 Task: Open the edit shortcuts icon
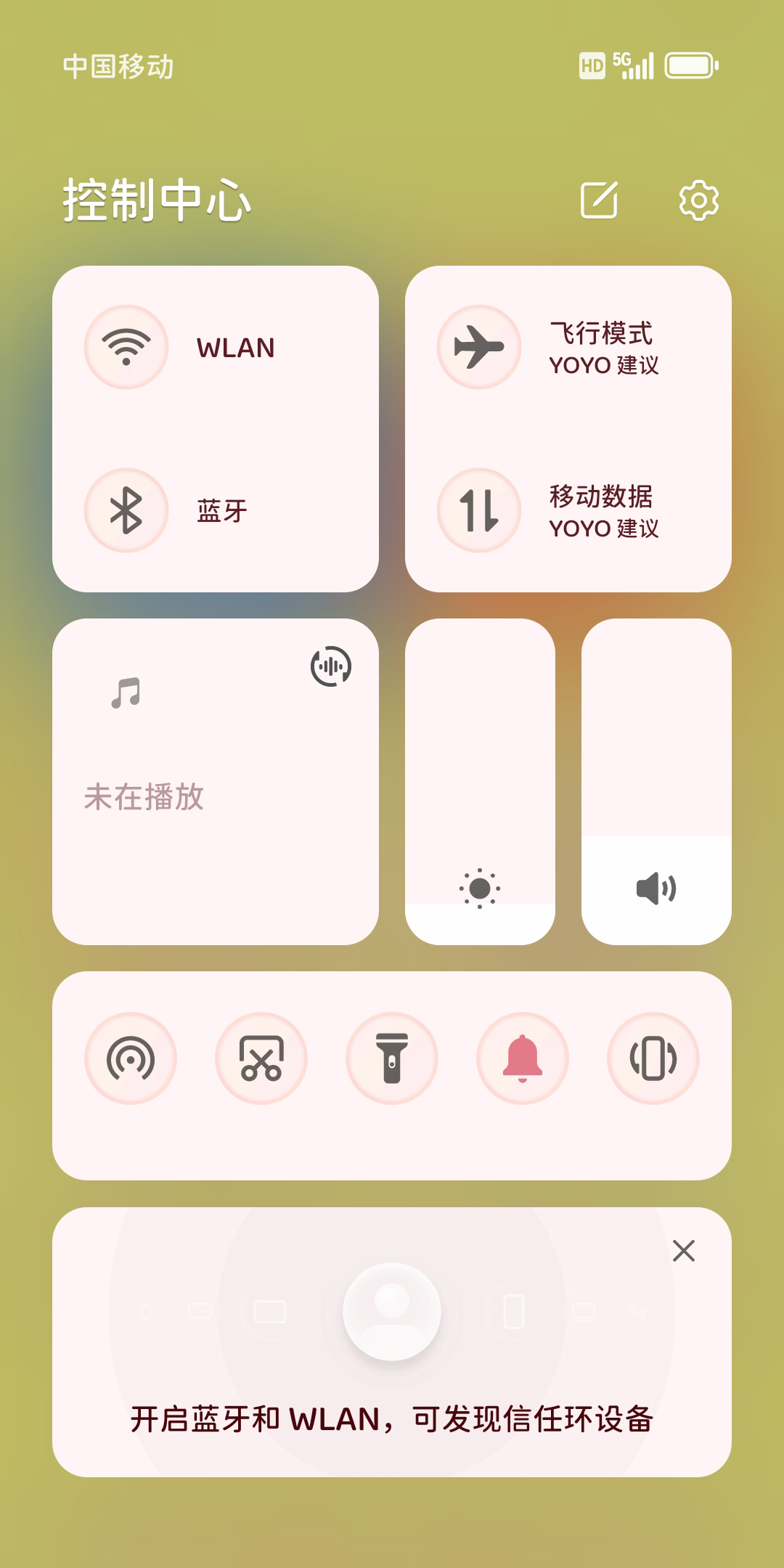tap(599, 200)
